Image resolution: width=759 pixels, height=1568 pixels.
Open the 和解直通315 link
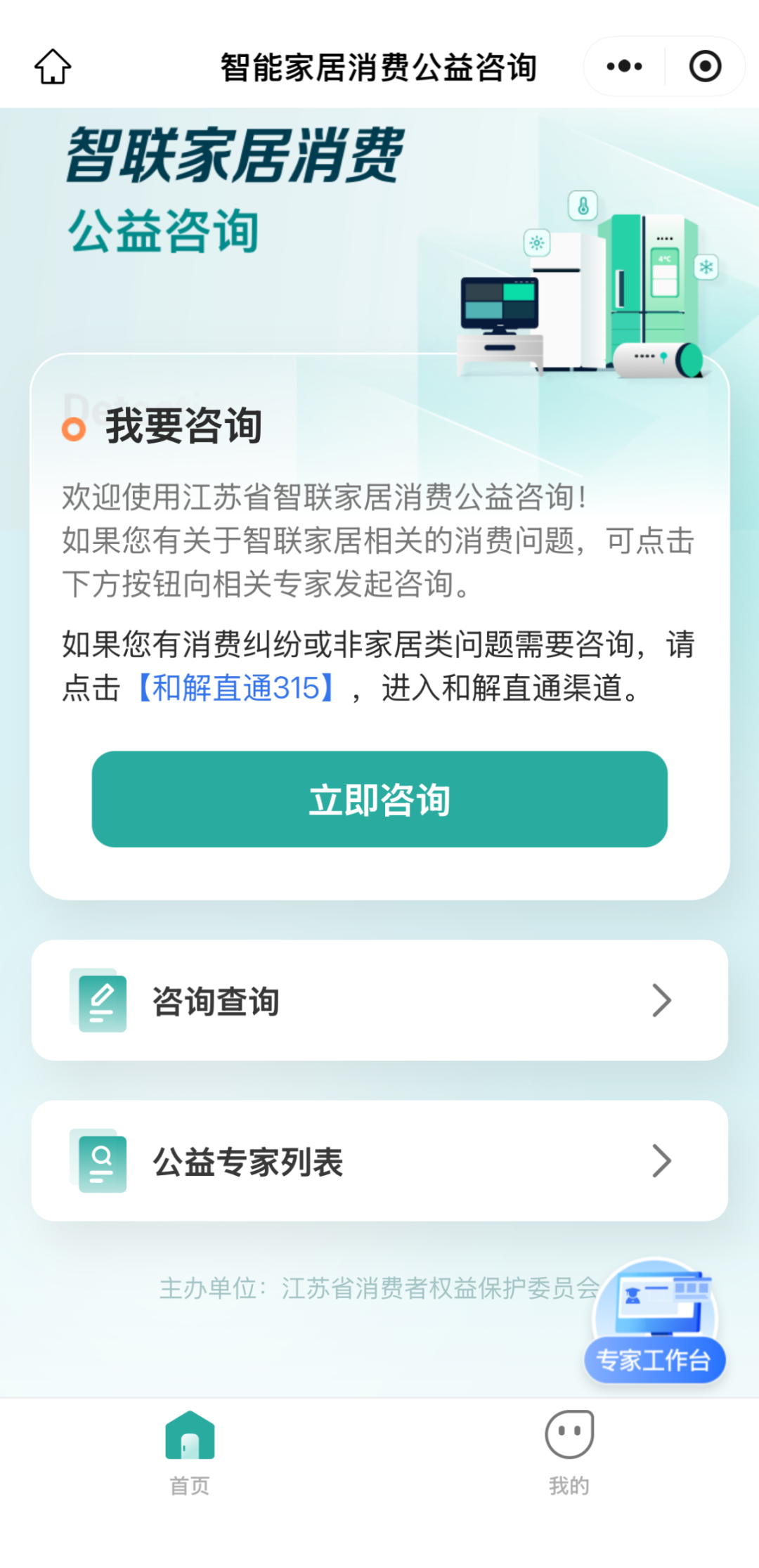(x=235, y=688)
